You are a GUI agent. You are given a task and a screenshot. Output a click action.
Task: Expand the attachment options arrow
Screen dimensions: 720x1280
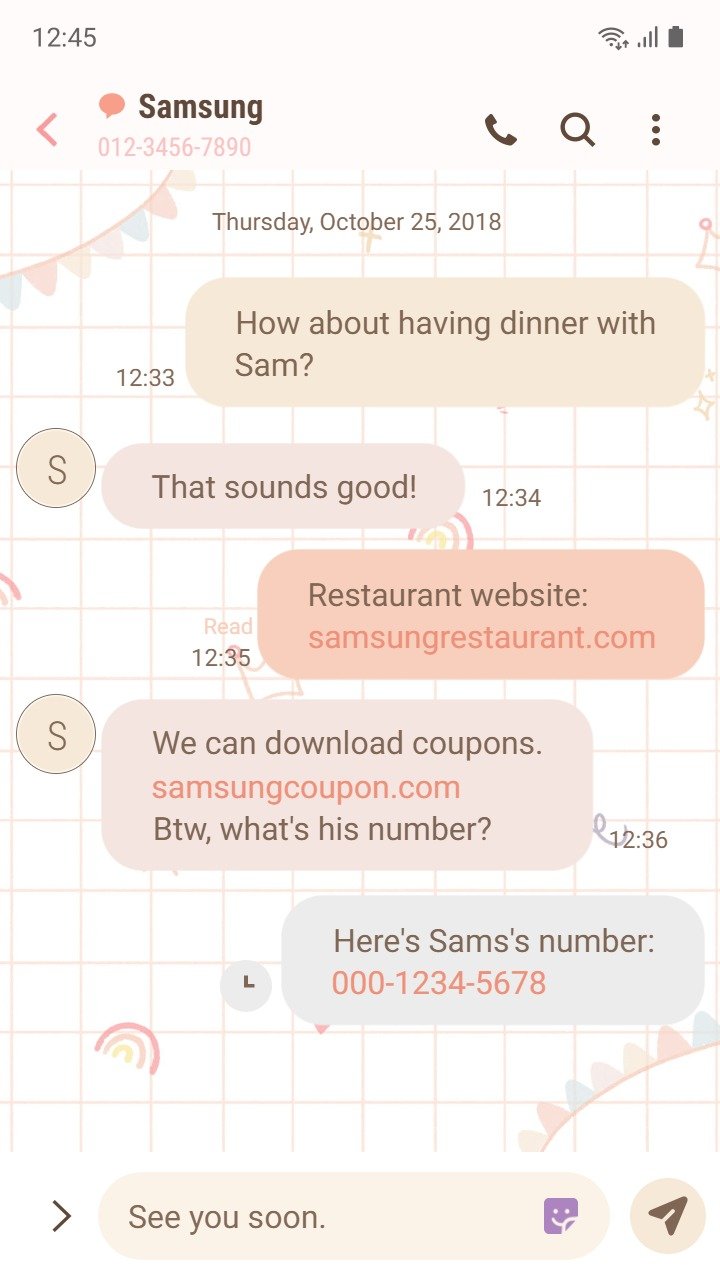[61, 1216]
